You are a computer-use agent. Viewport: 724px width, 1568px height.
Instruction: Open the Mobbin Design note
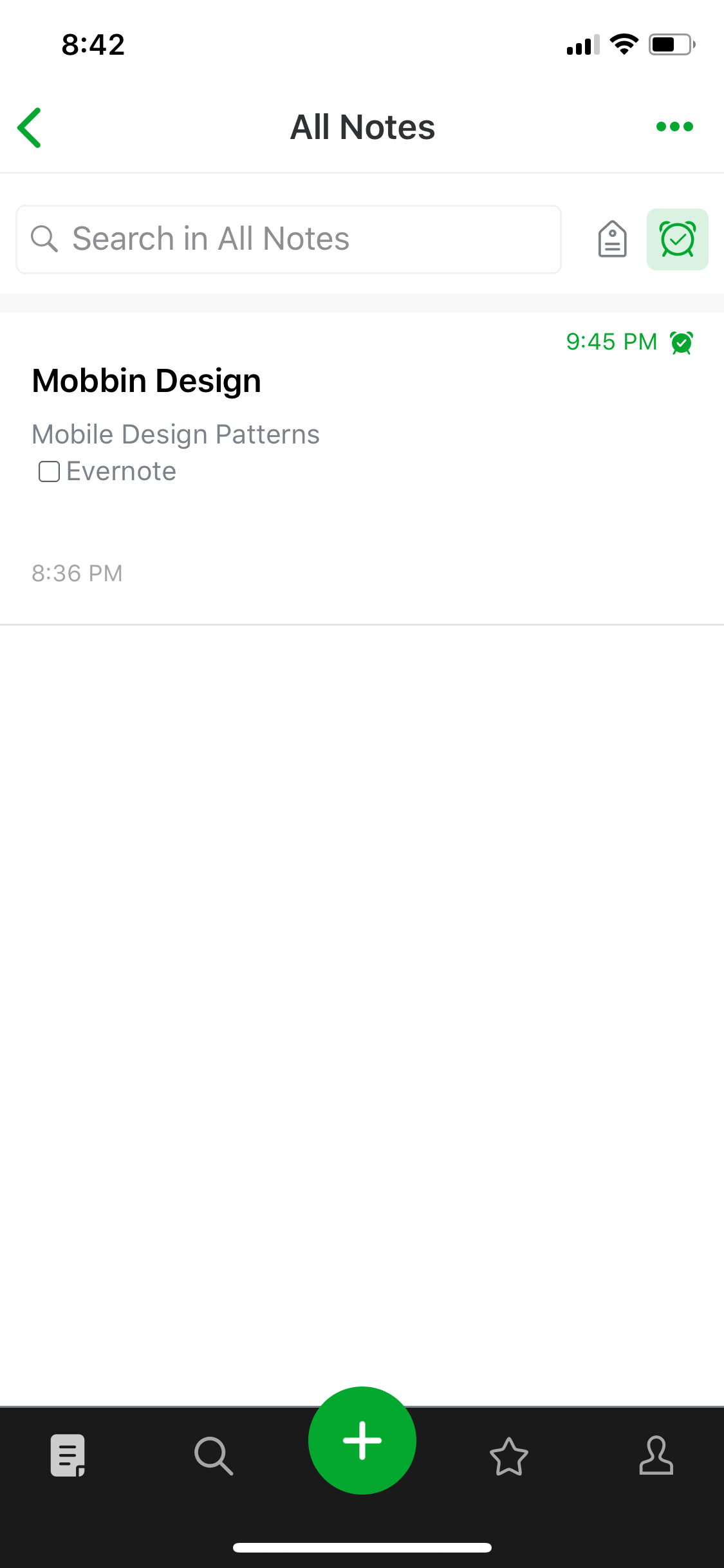(362, 469)
